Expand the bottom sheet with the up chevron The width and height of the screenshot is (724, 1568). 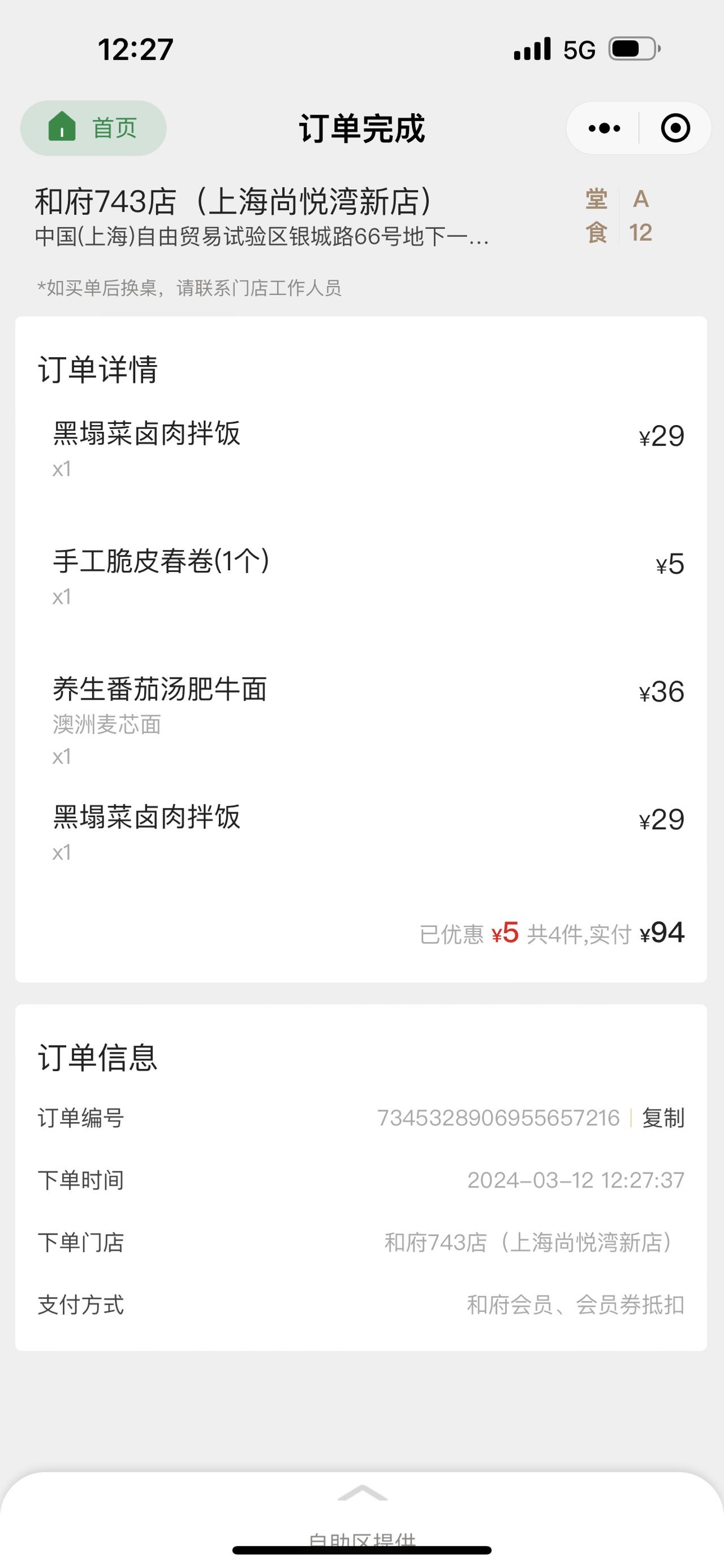pos(363,1493)
